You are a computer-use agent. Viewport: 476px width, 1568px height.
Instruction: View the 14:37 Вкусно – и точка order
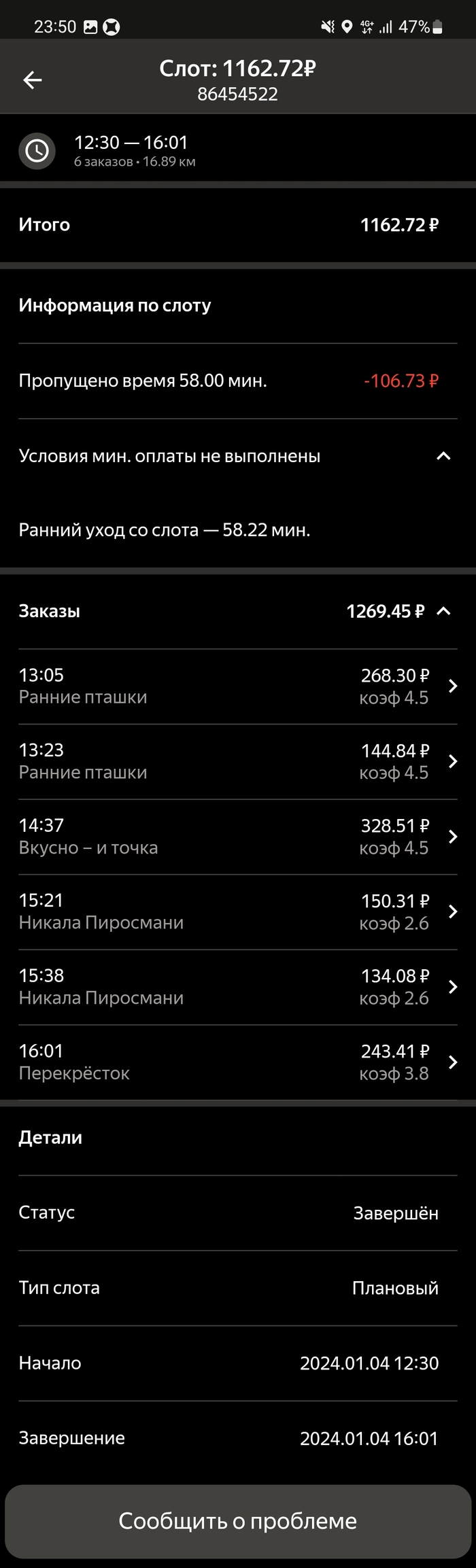pos(237,837)
